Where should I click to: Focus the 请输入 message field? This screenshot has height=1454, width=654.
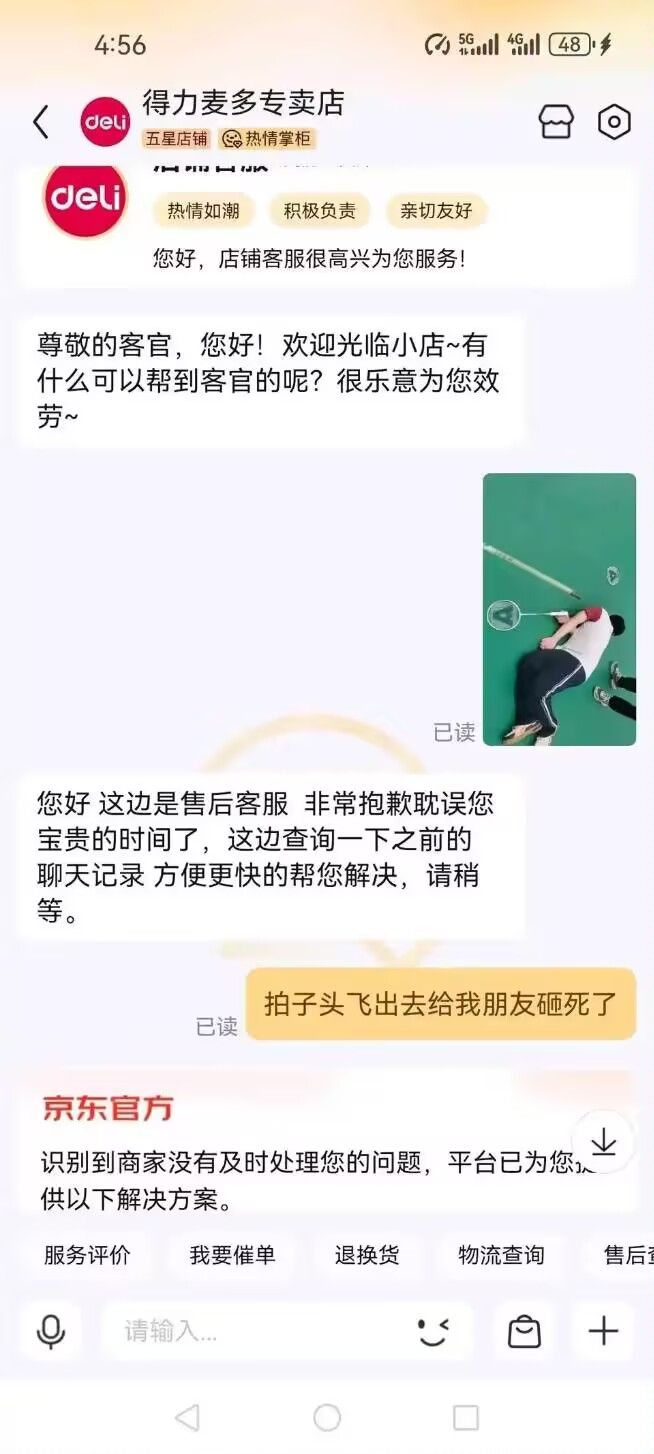point(250,1331)
